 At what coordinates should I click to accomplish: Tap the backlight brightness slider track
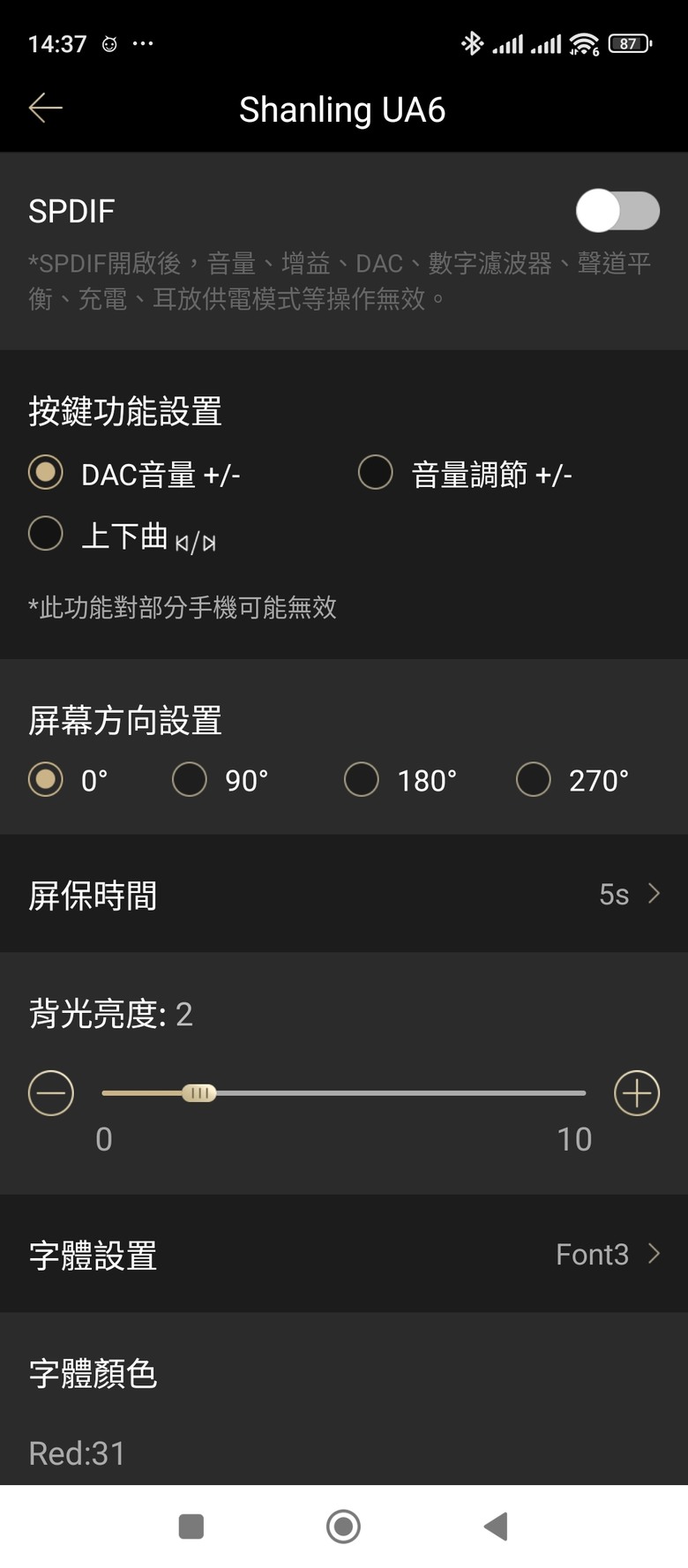coord(344,1093)
